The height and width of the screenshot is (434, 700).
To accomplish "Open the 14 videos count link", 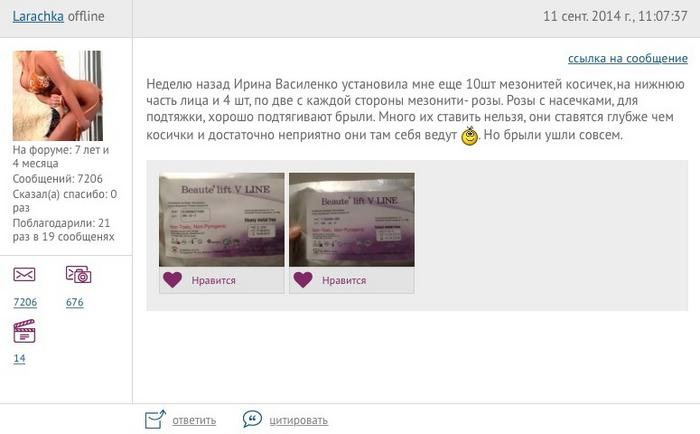I will click(x=19, y=358).
